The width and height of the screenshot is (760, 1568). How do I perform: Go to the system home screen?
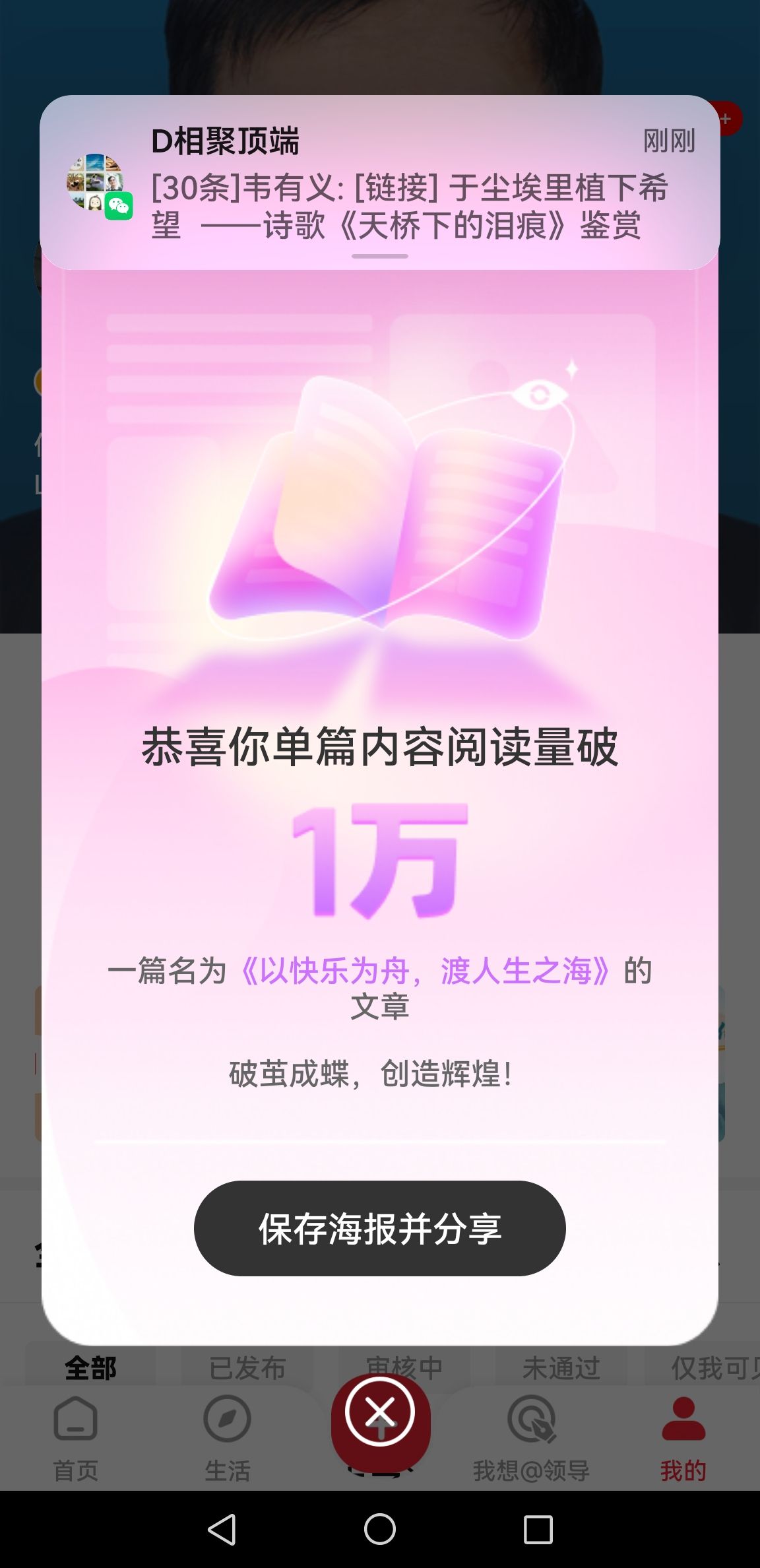[x=380, y=1529]
